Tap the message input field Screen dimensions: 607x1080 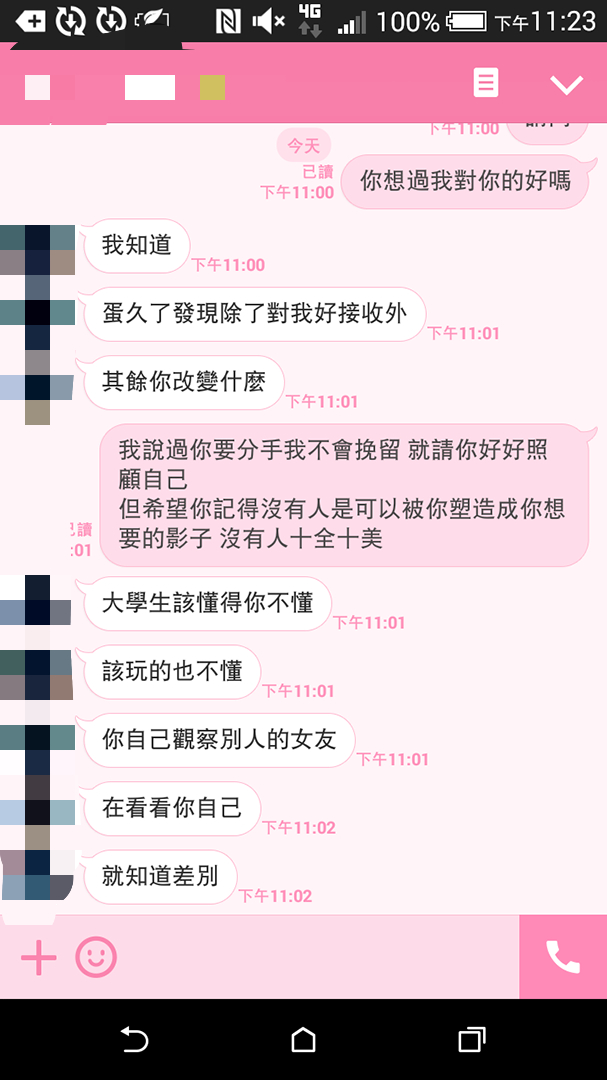[x=315, y=958]
